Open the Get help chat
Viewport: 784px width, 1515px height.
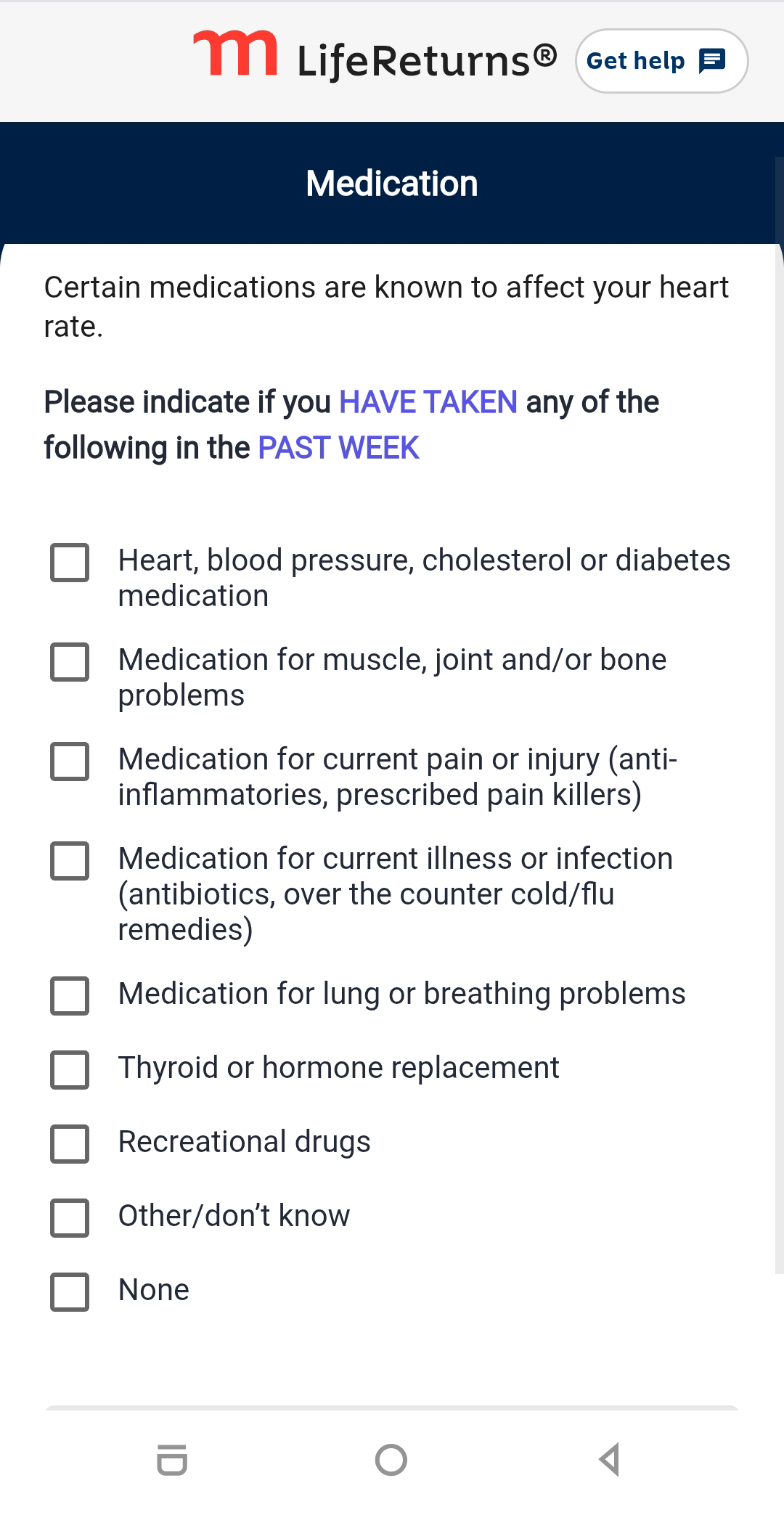[x=661, y=61]
